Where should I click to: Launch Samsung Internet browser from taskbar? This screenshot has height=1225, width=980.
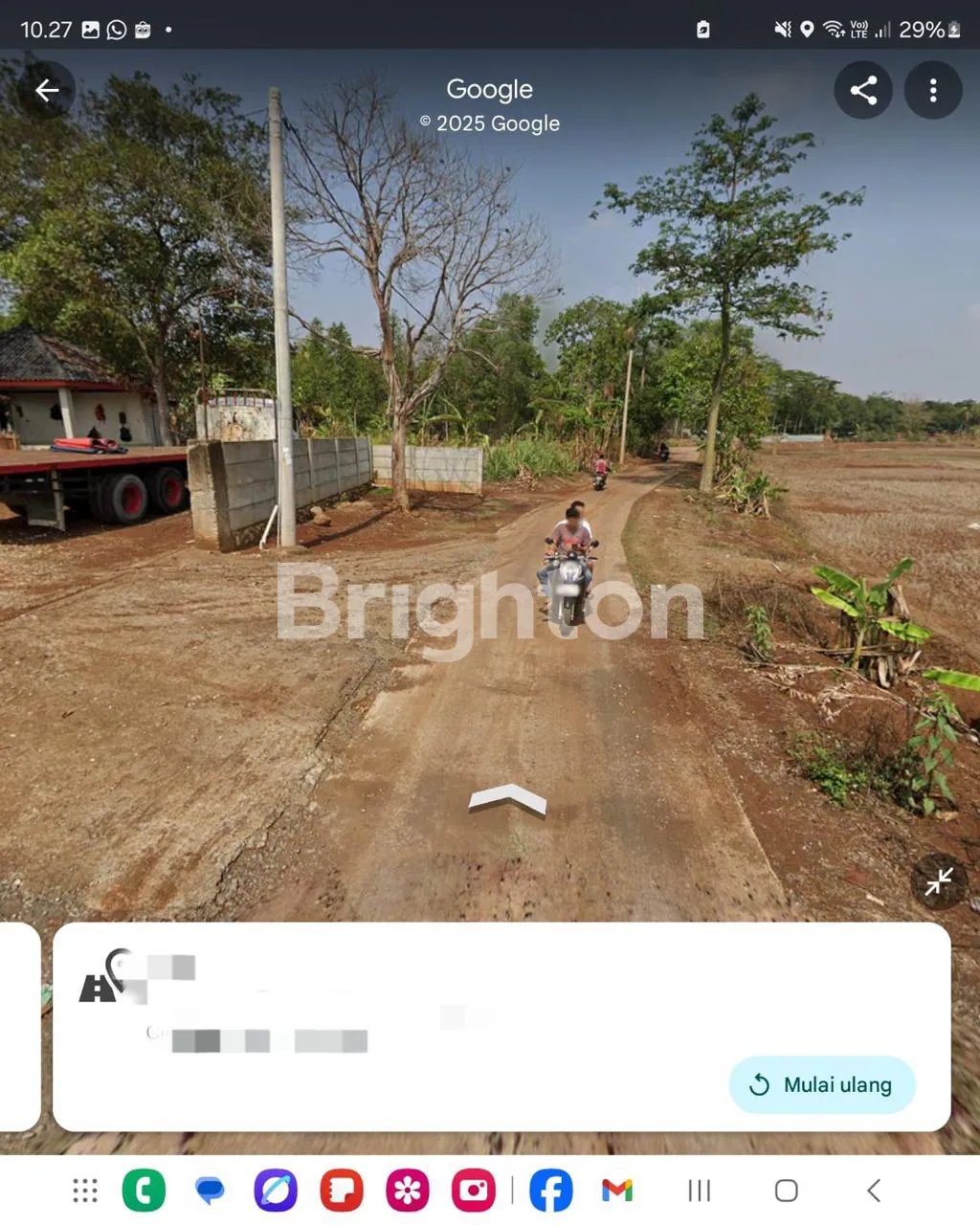click(276, 1191)
